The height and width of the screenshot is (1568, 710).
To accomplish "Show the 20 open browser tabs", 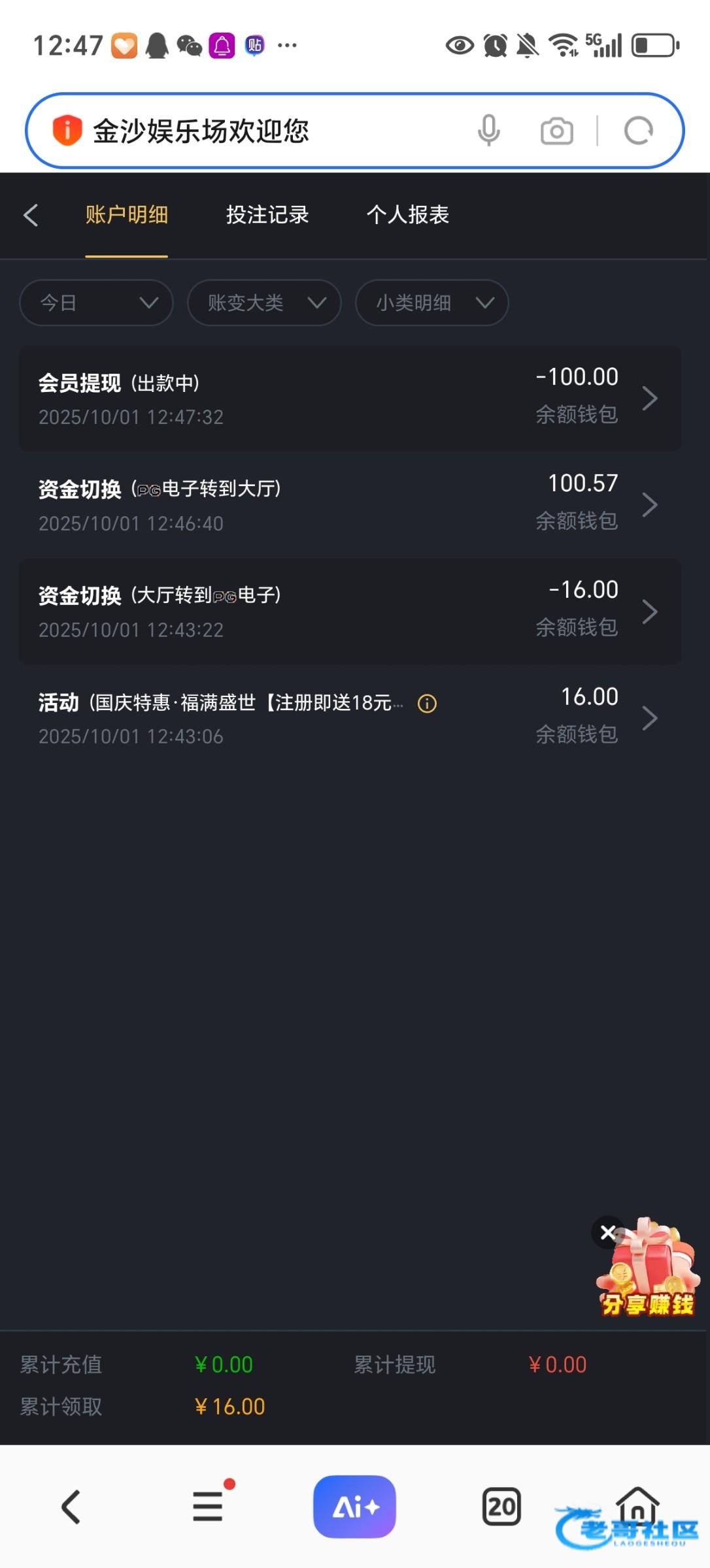I will point(501,1507).
